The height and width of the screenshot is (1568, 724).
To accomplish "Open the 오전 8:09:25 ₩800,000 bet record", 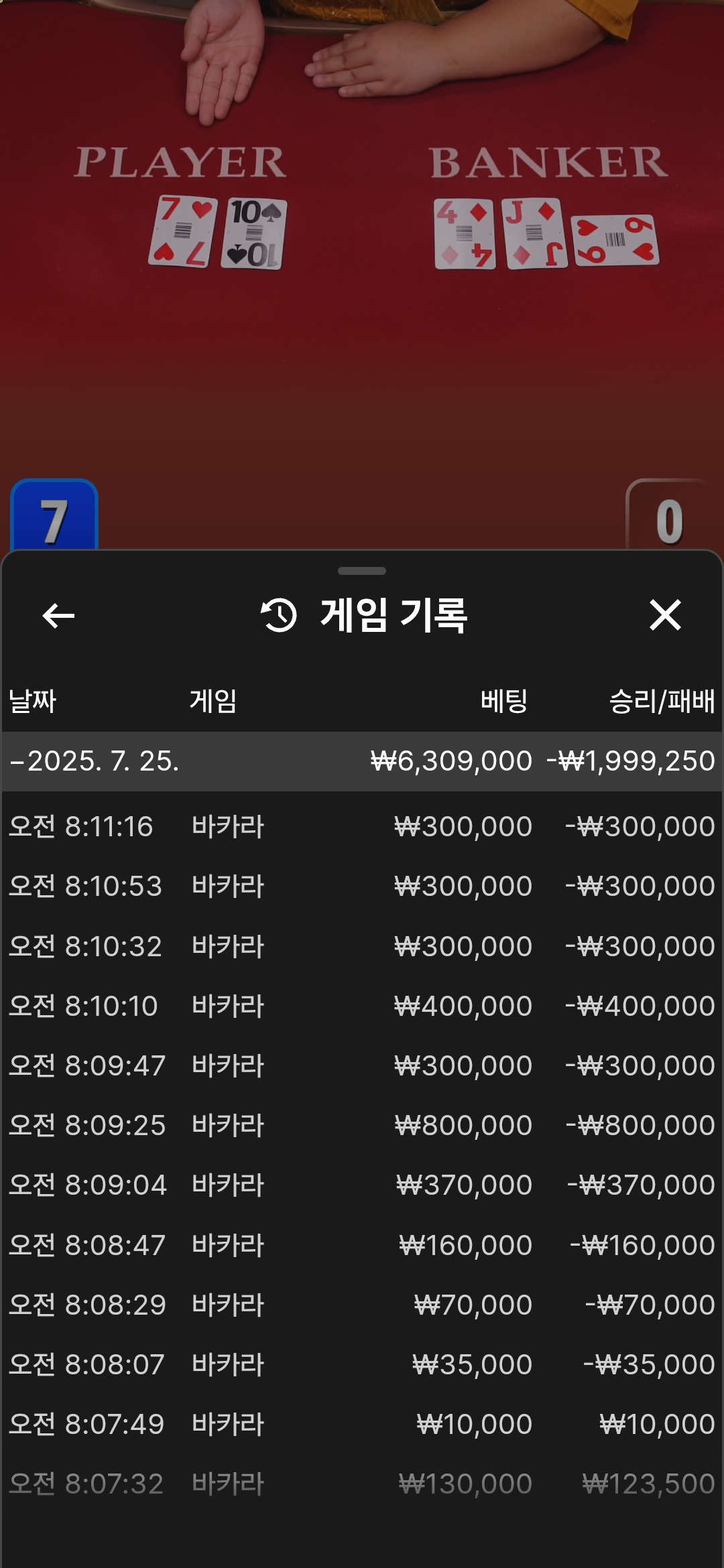I will click(x=362, y=1125).
